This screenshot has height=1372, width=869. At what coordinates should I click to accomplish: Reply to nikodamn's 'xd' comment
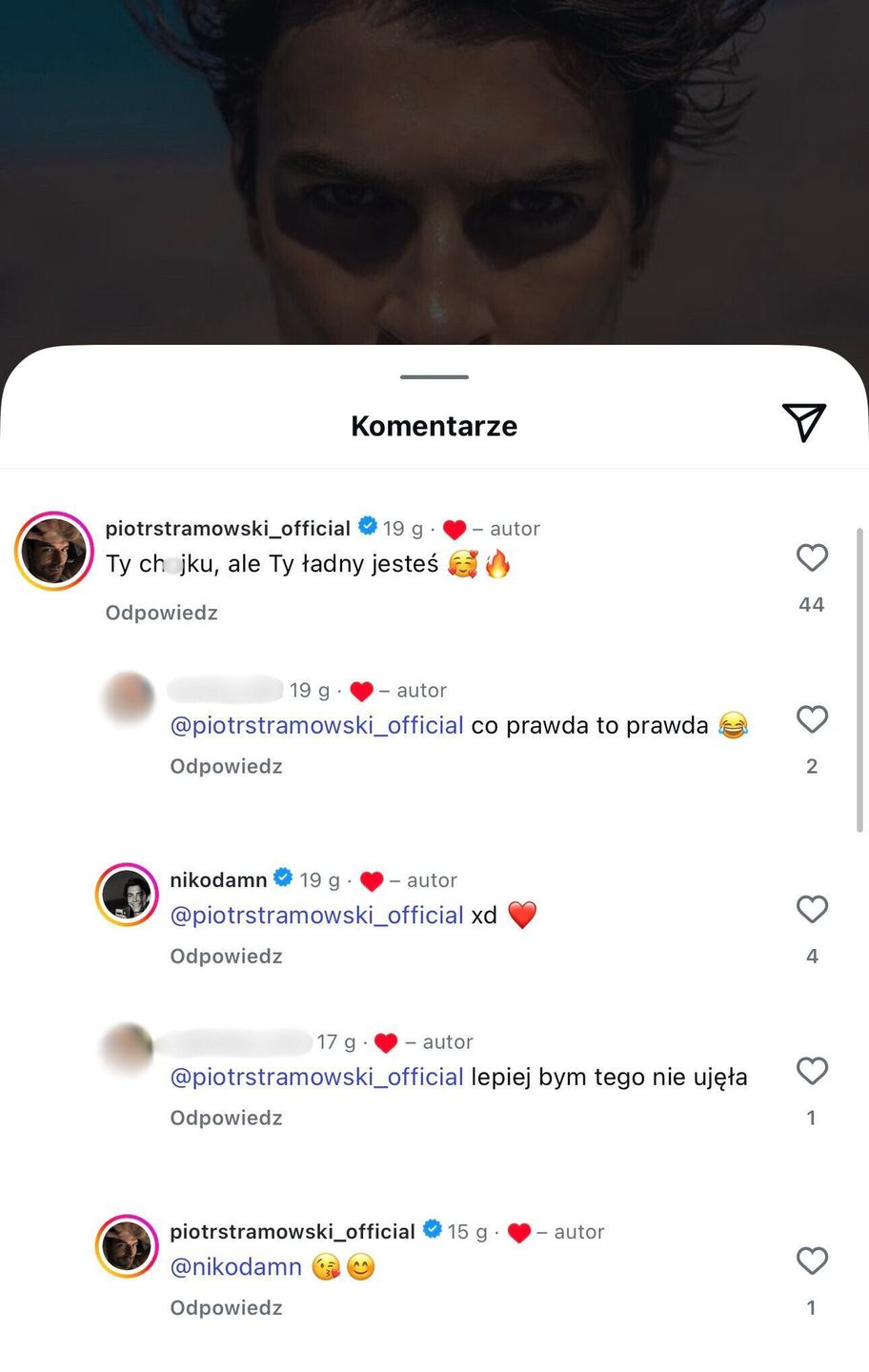[226, 956]
